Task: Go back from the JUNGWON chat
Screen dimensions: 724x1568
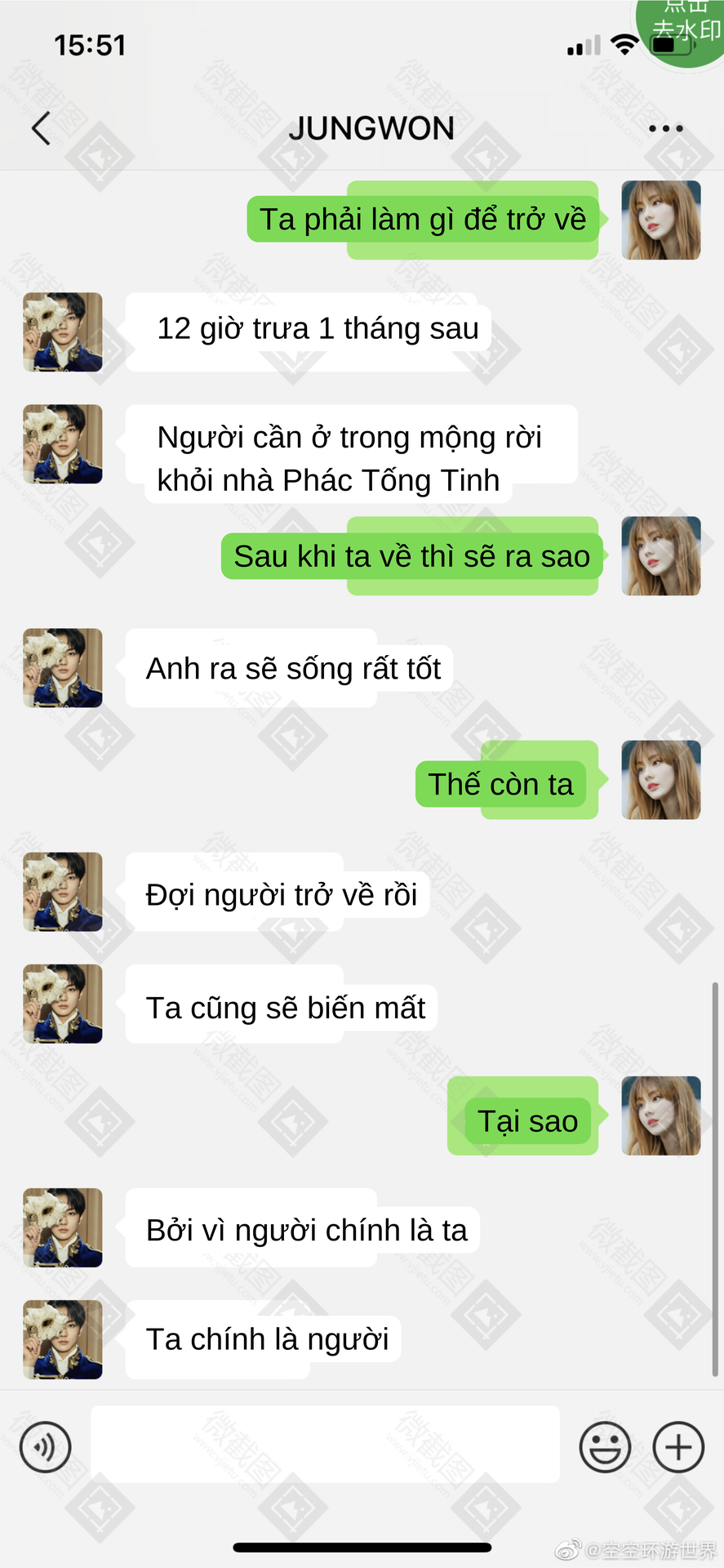Action: [41, 128]
